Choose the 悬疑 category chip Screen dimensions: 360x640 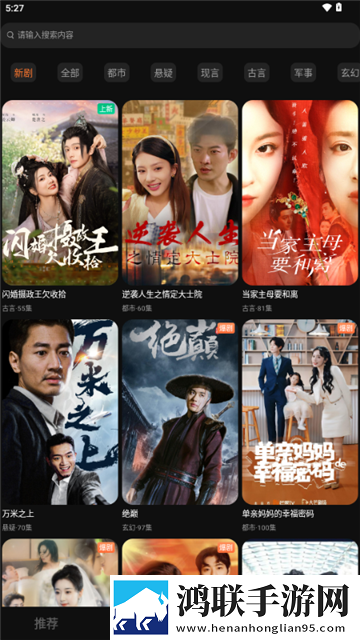(x=163, y=73)
